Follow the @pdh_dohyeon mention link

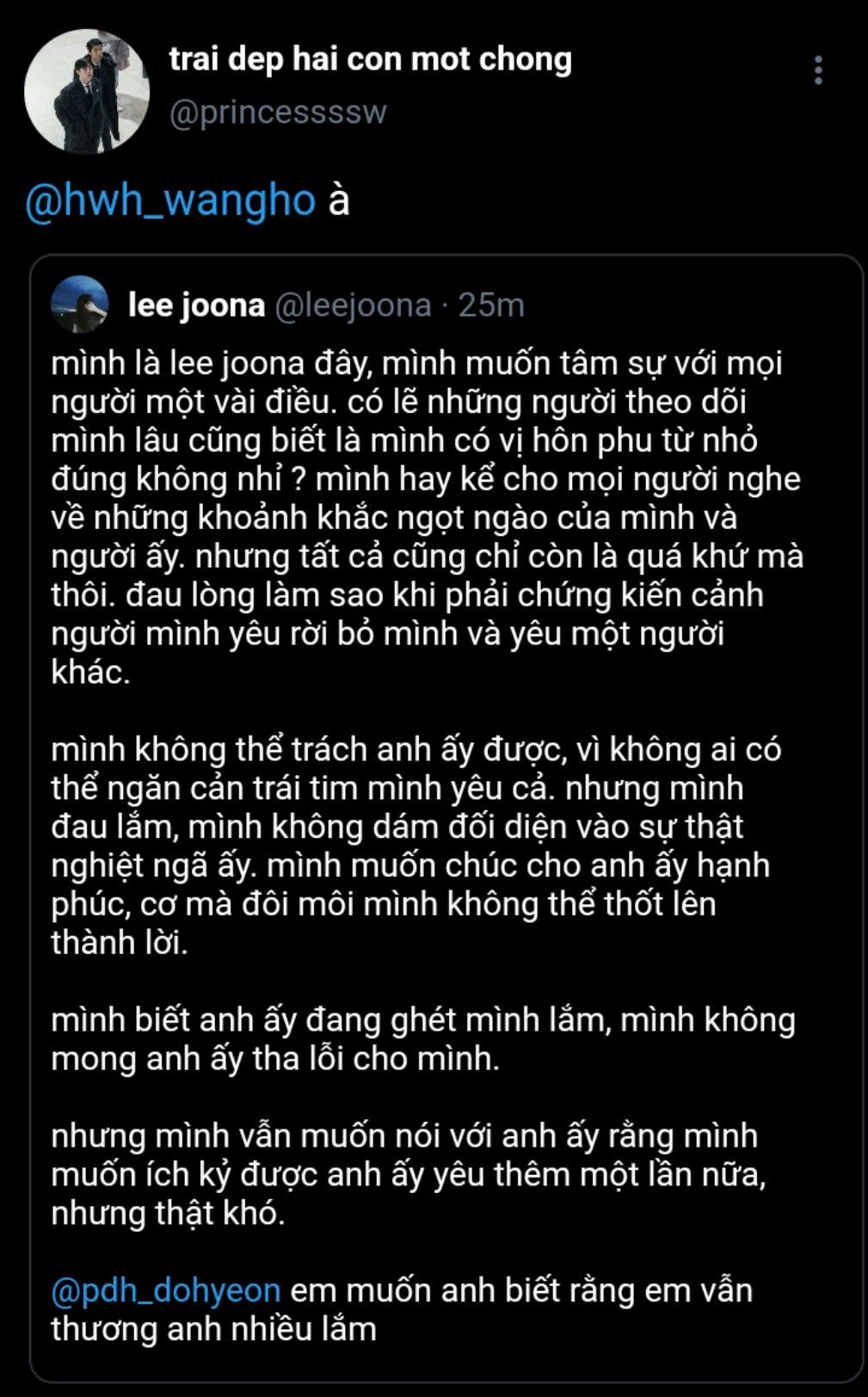pyautogui.click(x=166, y=1290)
